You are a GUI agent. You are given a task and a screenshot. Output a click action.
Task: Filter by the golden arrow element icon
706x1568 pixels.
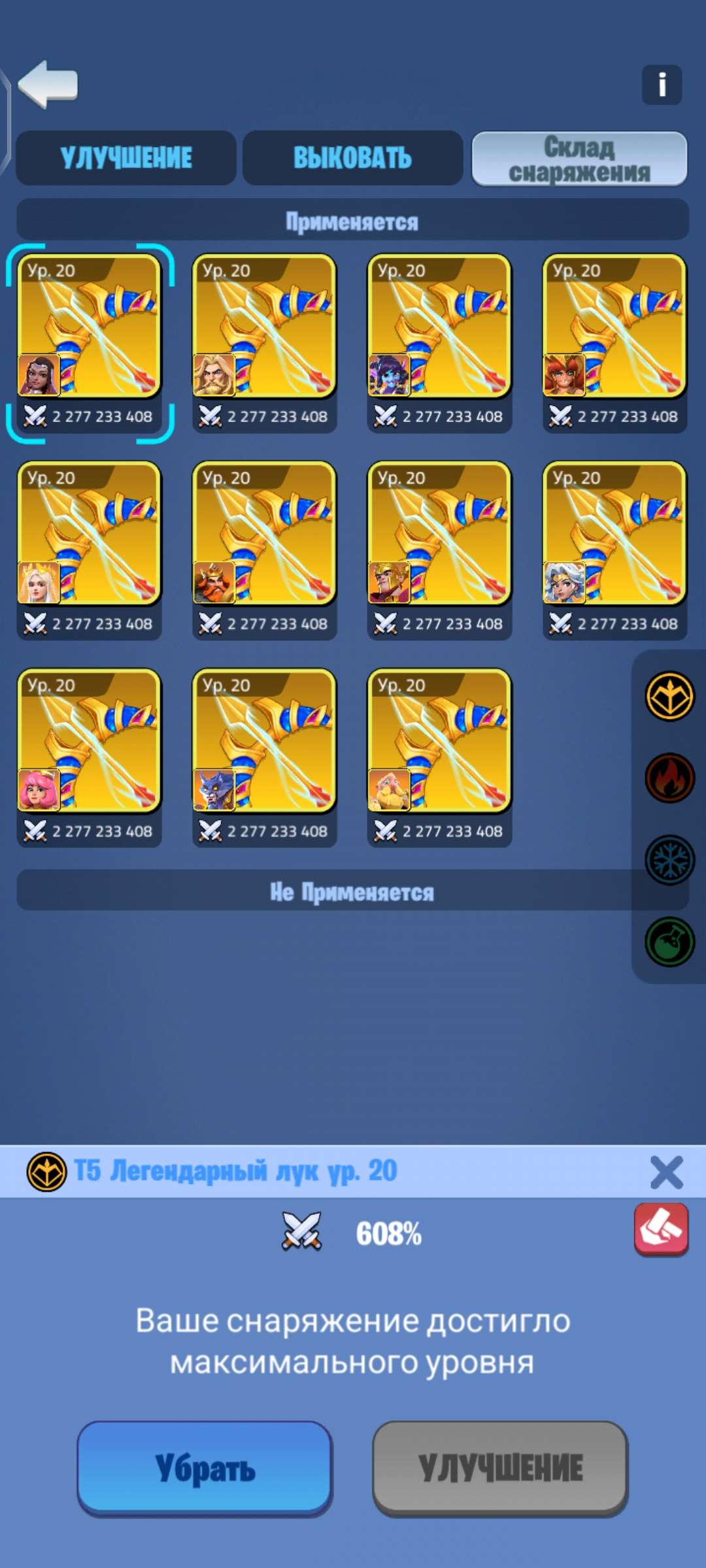(669, 696)
